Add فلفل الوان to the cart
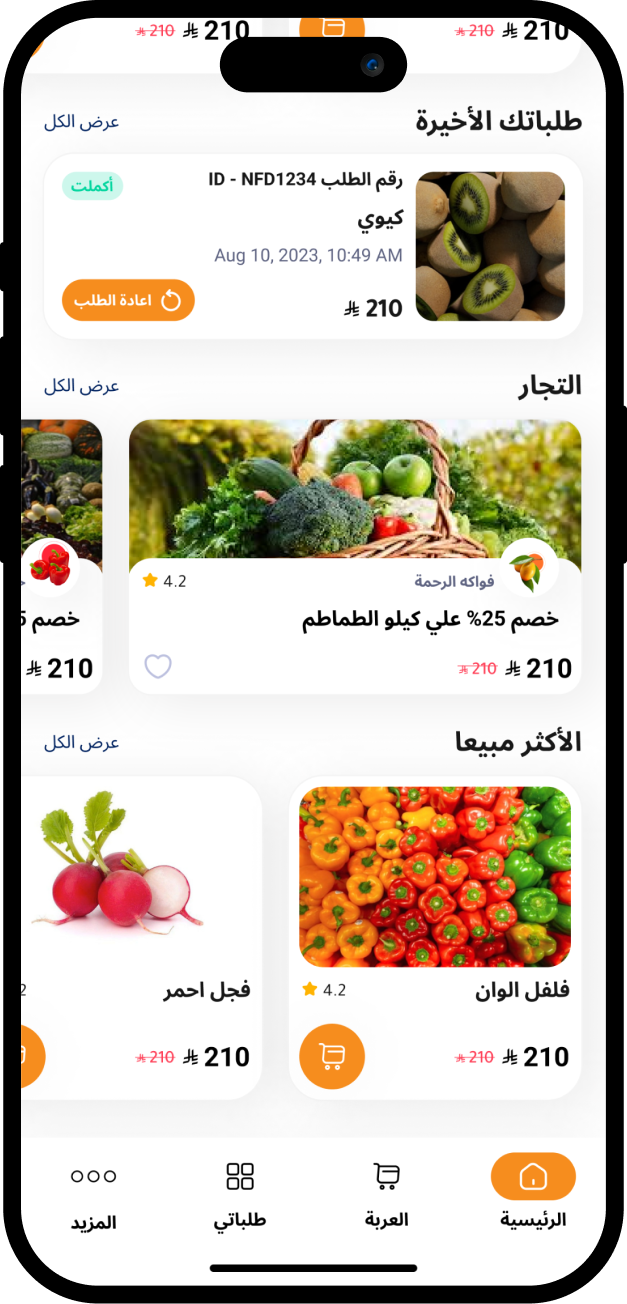Image resolution: width=627 pixels, height=1304 pixels. tap(332, 1056)
